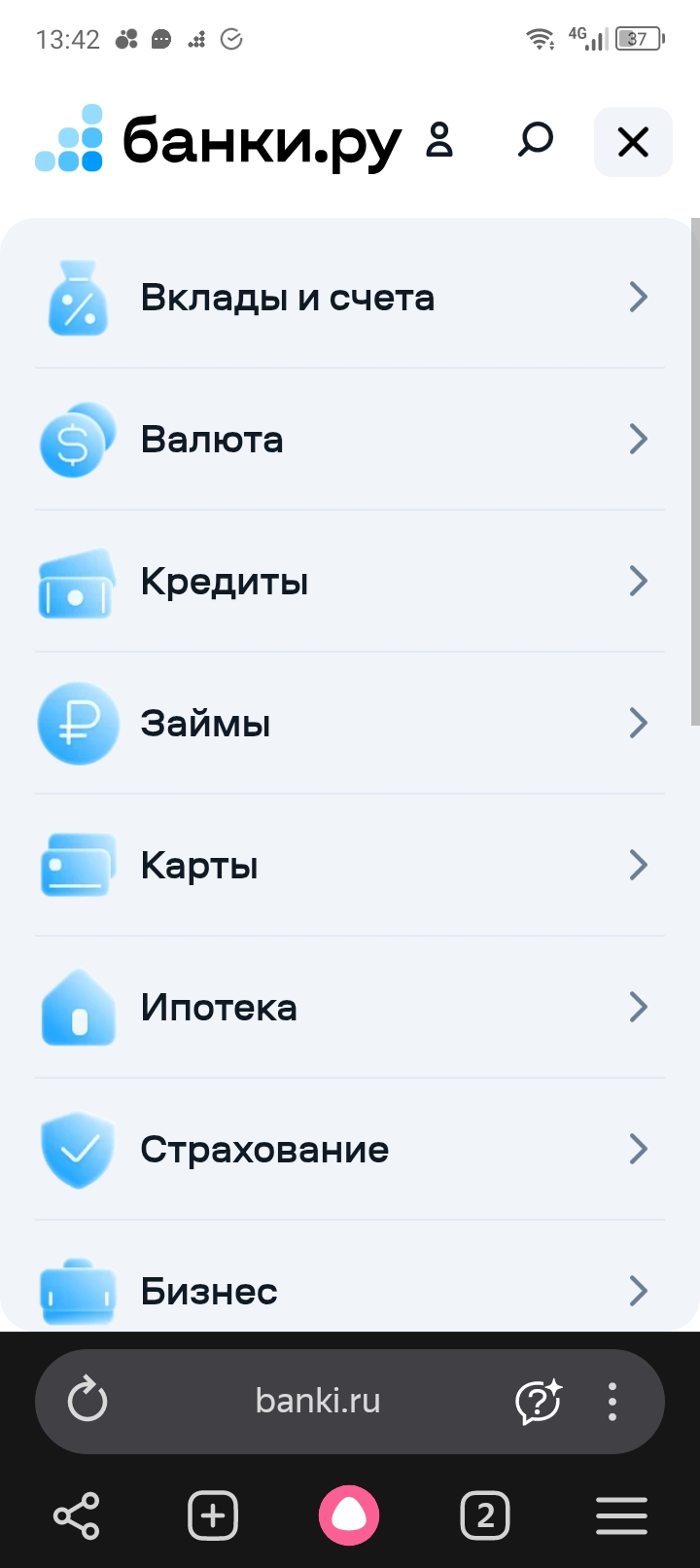
Task: Open the browser hamburger menu
Action: tap(621, 1515)
